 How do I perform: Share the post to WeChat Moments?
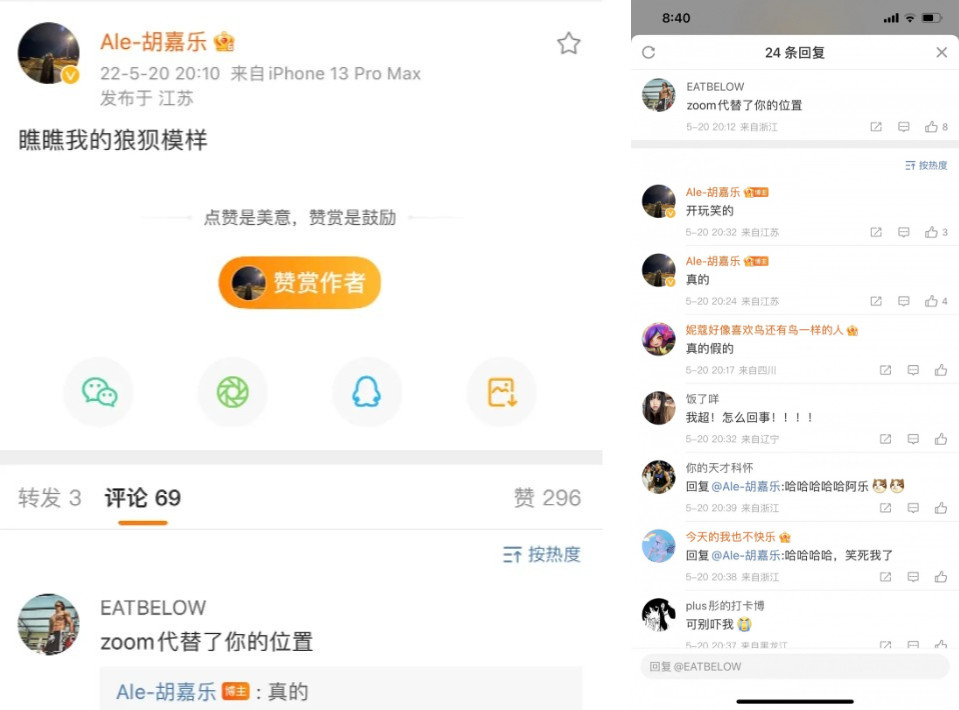point(233,392)
